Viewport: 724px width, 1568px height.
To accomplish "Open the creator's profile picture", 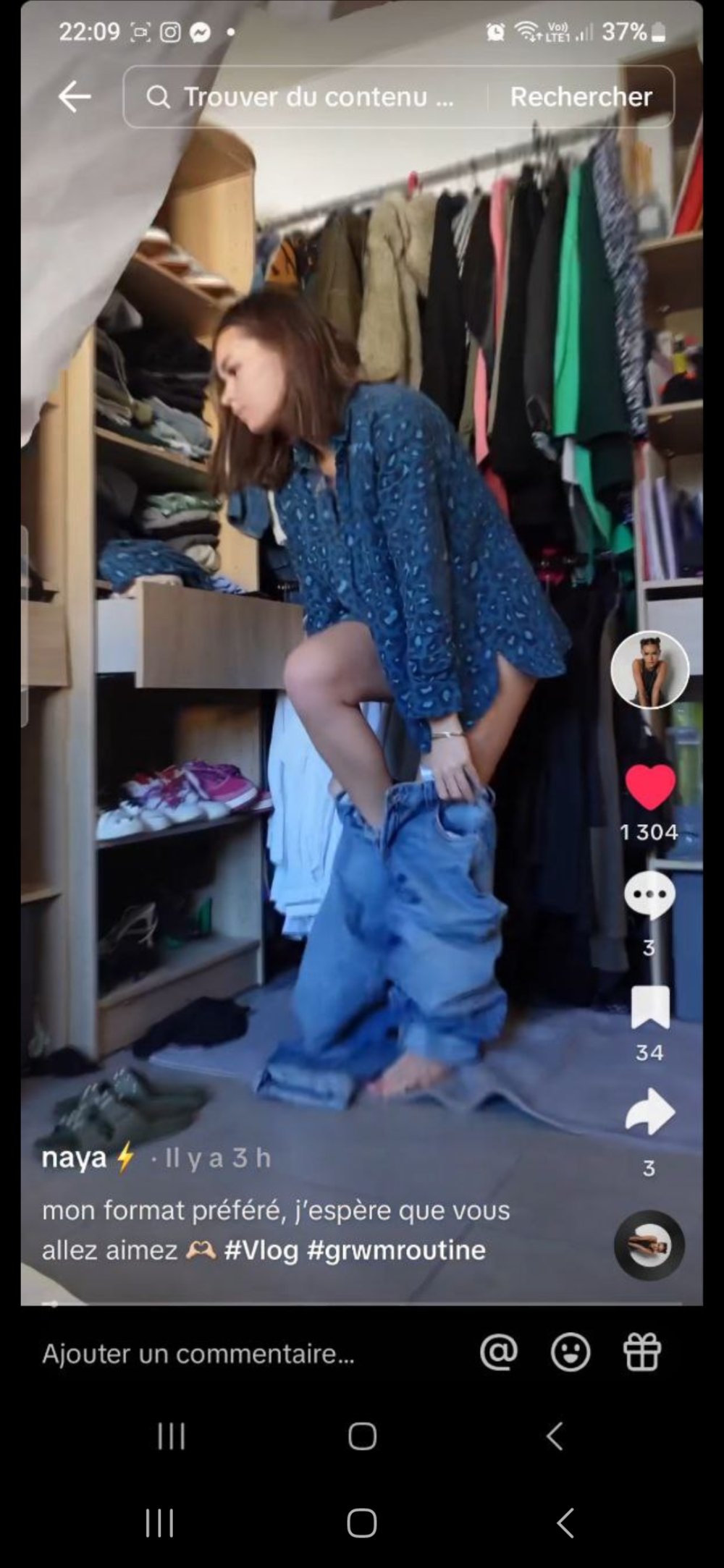I will point(649,669).
